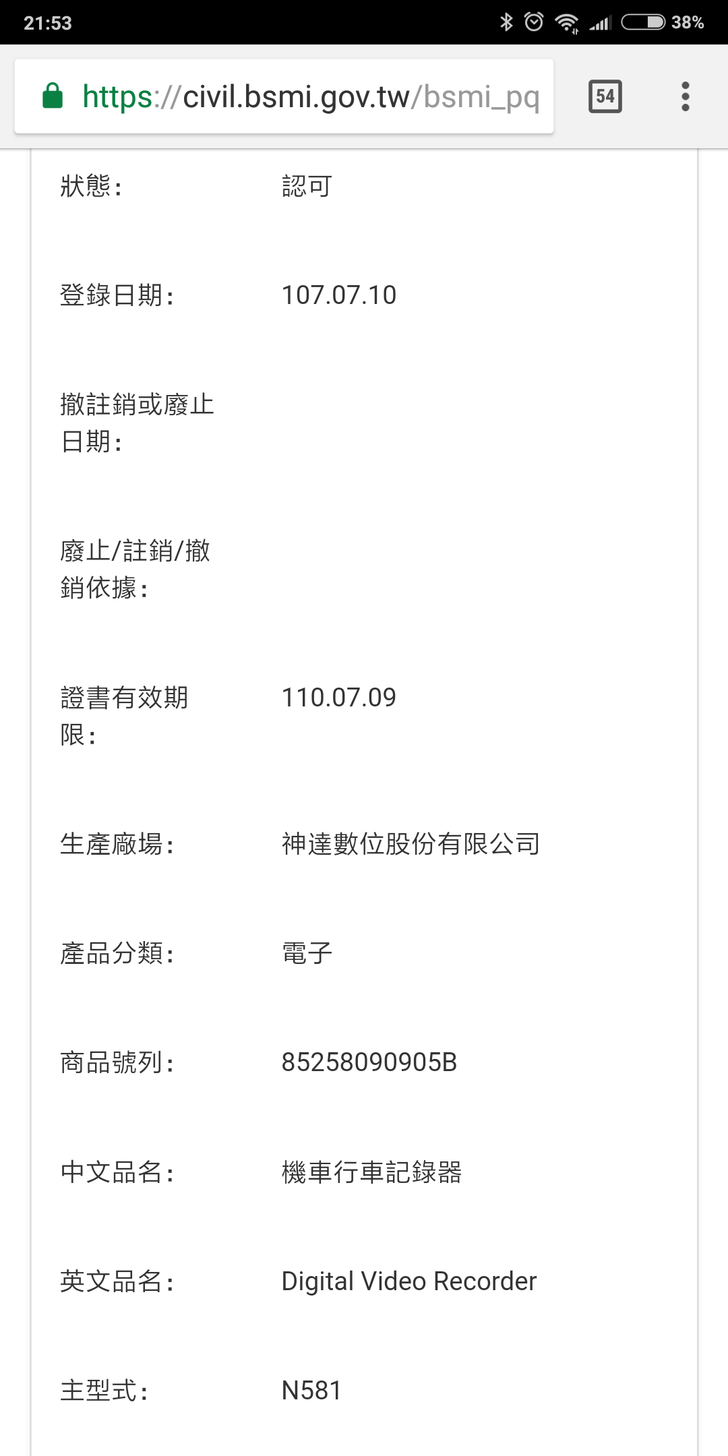Open the tab switcher showing 54 tabs
Image resolution: width=728 pixels, height=1456 pixels.
tap(605, 97)
